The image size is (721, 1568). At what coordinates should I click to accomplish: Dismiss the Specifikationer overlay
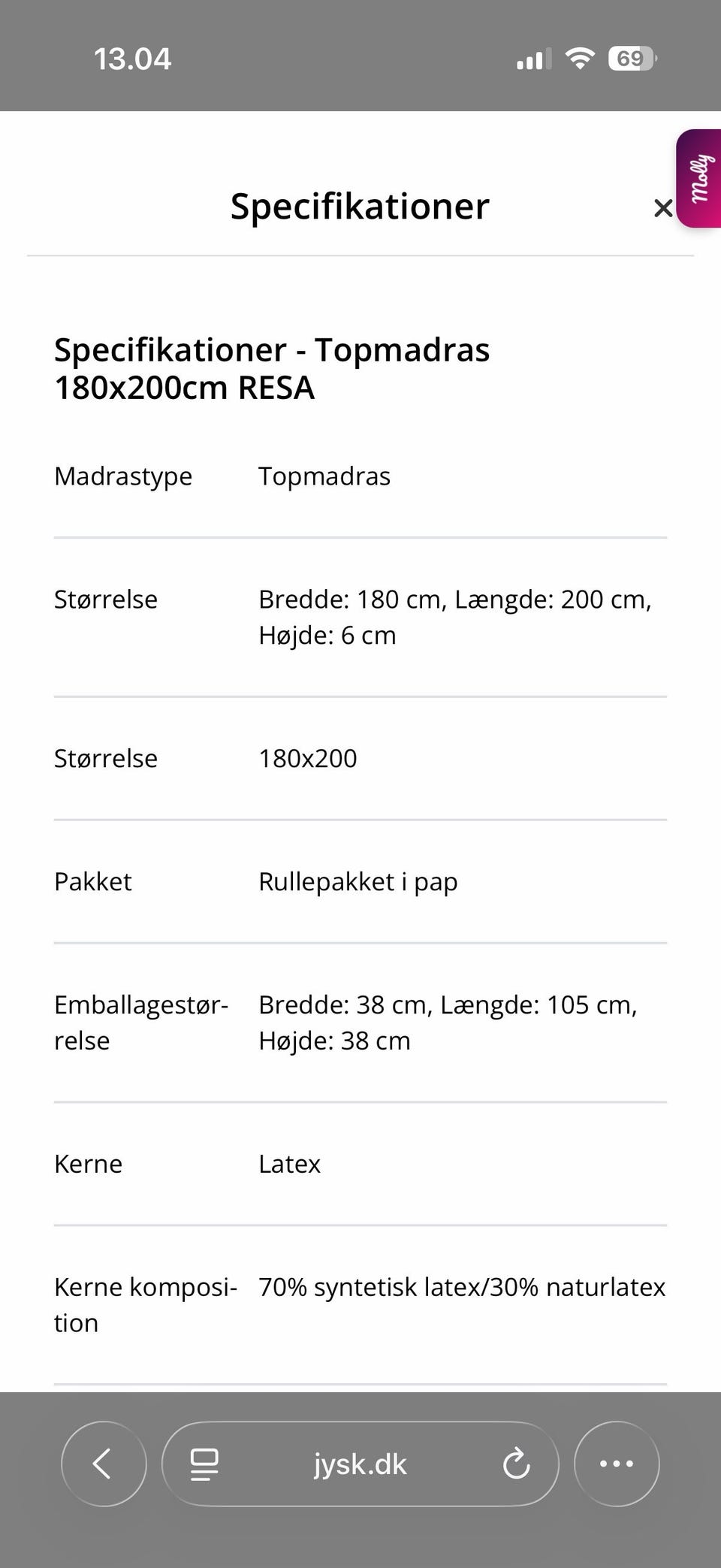(663, 208)
